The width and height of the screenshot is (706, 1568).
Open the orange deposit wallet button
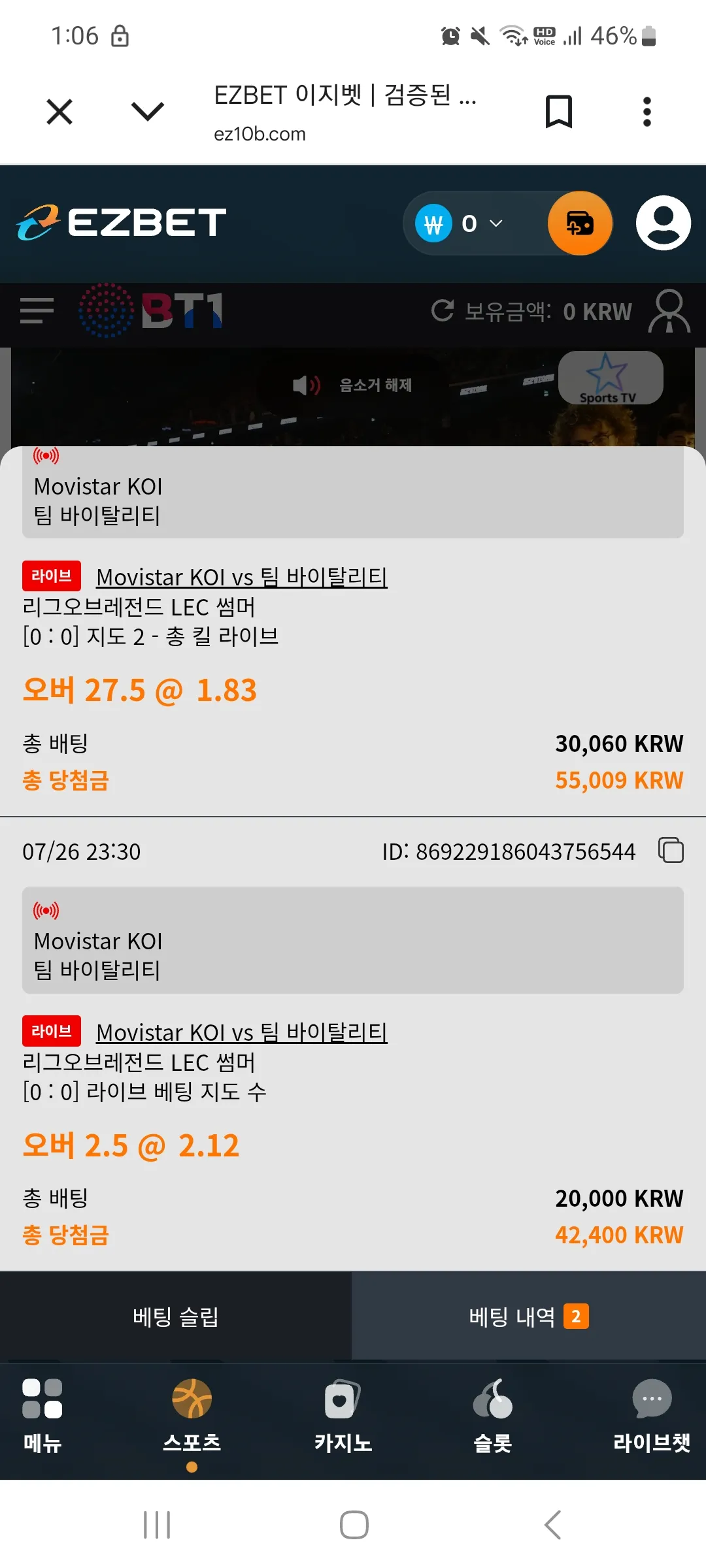(x=580, y=223)
